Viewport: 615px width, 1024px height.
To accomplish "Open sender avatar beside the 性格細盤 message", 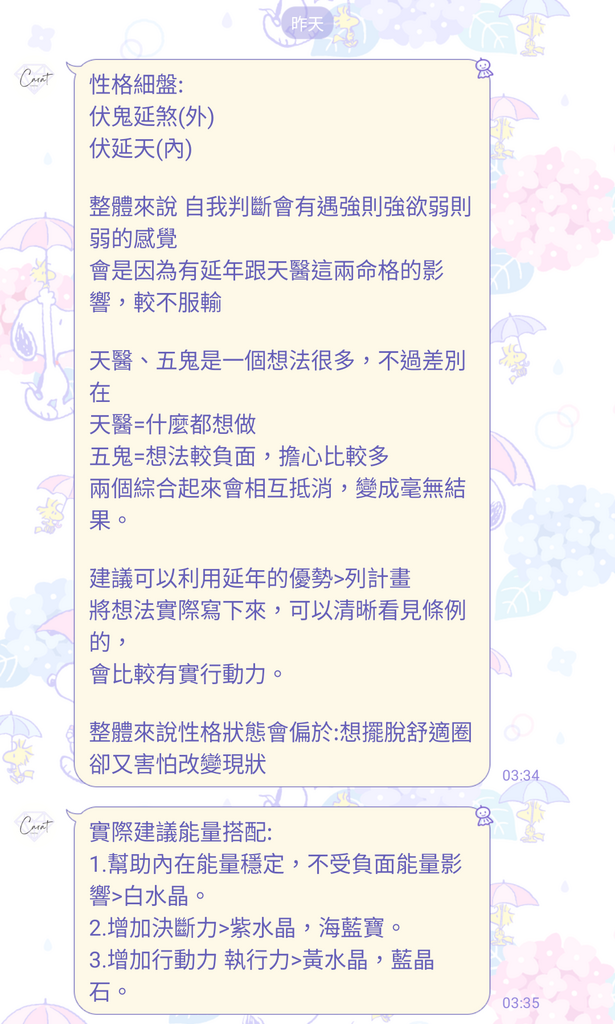I will tap(36, 78).
